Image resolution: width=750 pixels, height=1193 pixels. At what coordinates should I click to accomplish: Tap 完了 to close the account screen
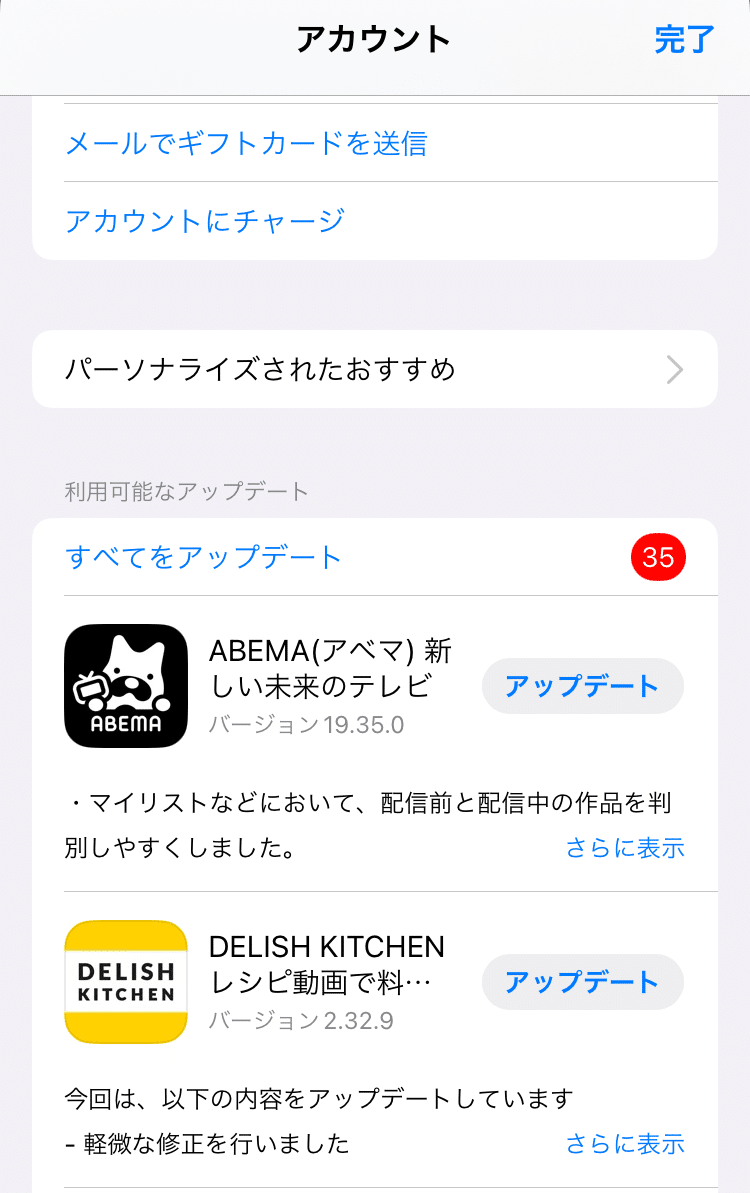(x=684, y=39)
